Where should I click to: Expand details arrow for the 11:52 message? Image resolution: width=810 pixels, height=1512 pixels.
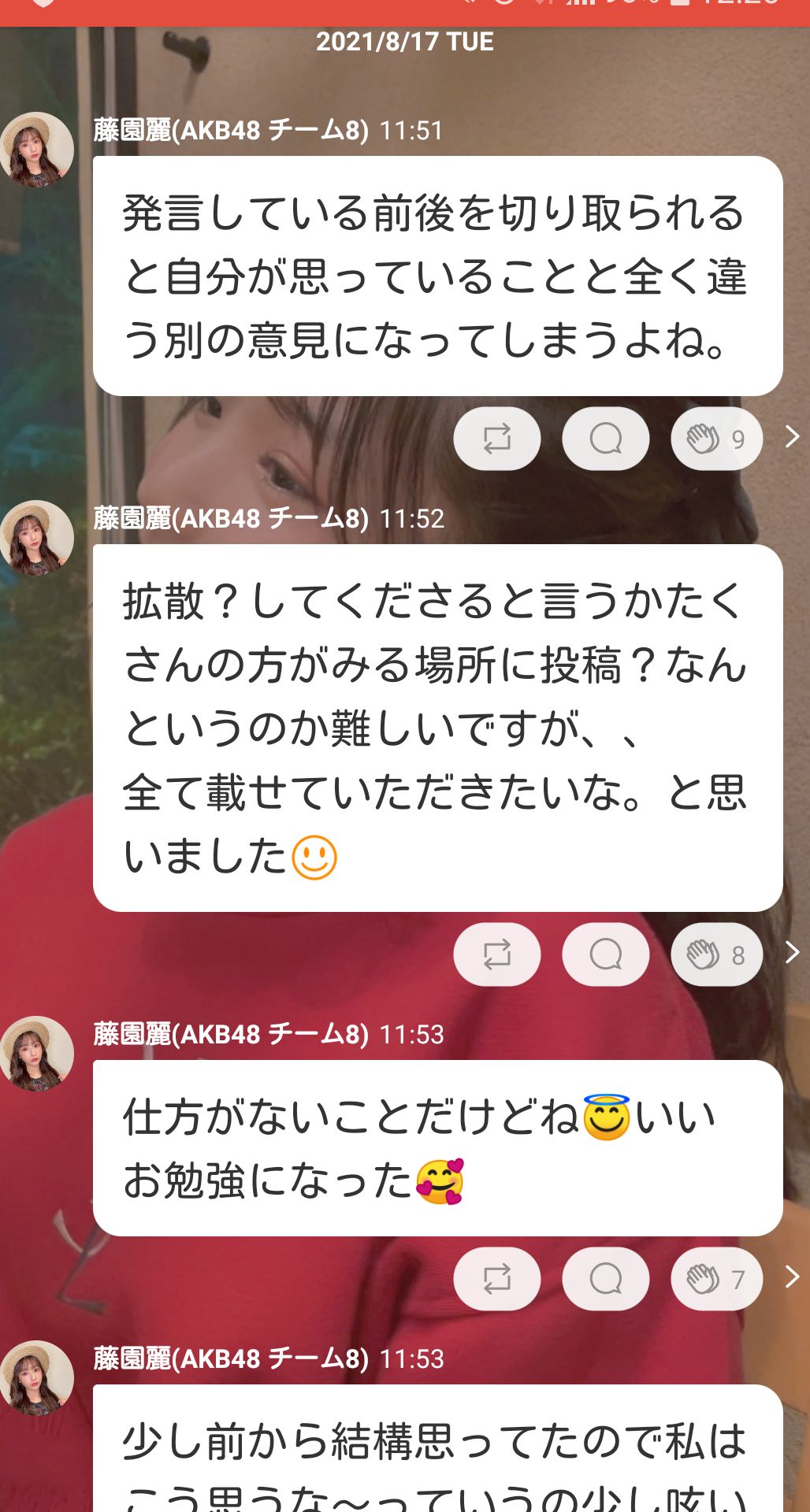793,952
